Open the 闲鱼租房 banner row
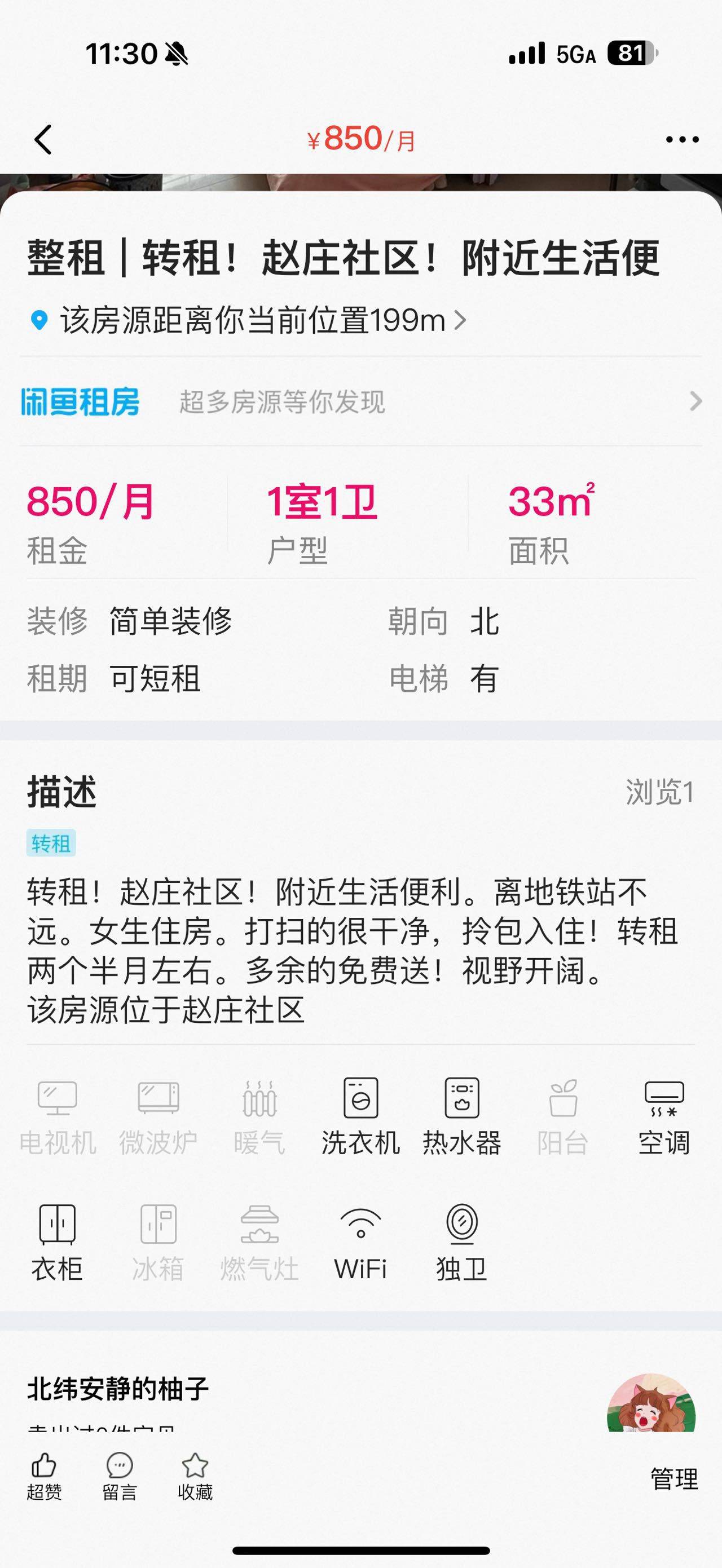This screenshot has width=722, height=1568. click(361, 402)
